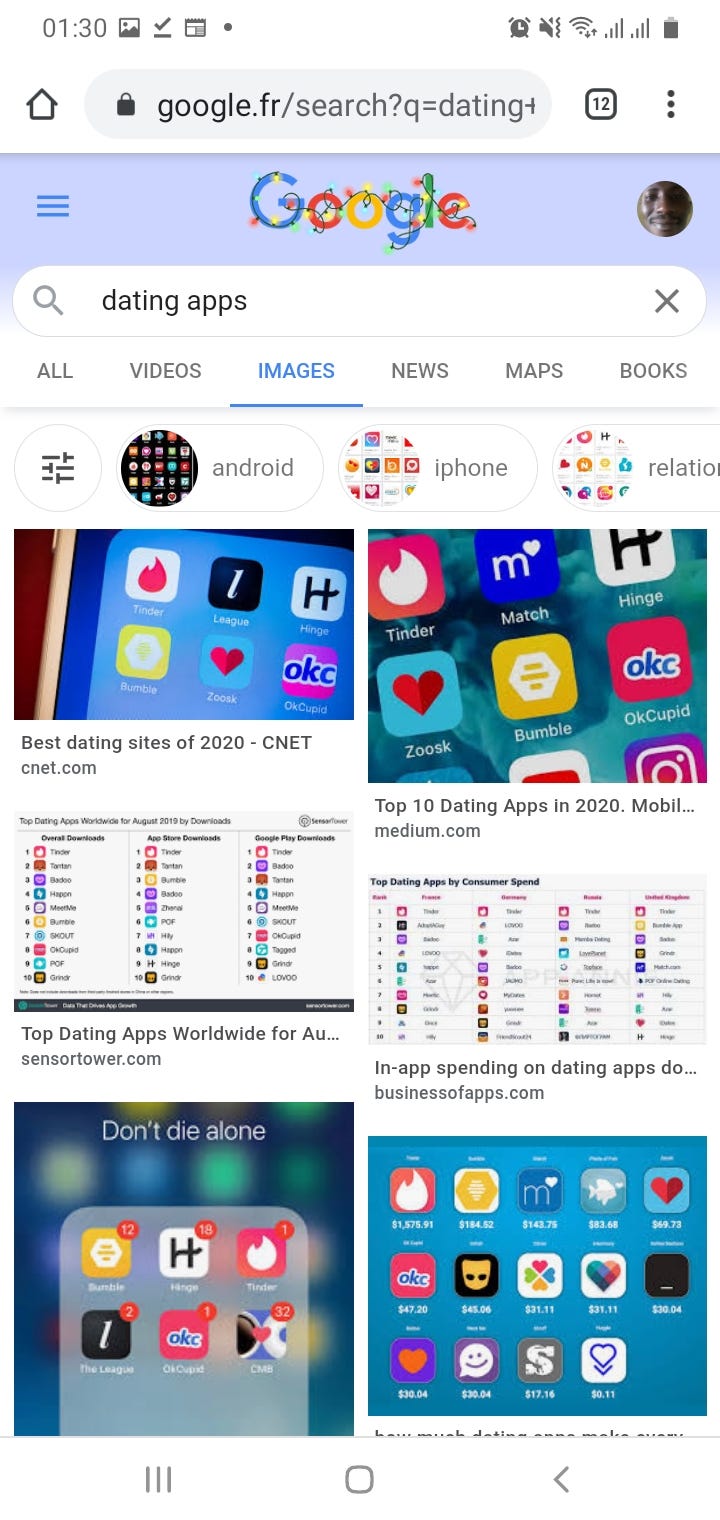The height and width of the screenshot is (1520, 720).
Task: Open the tab switcher showing 12 tabs
Action: coord(600,104)
